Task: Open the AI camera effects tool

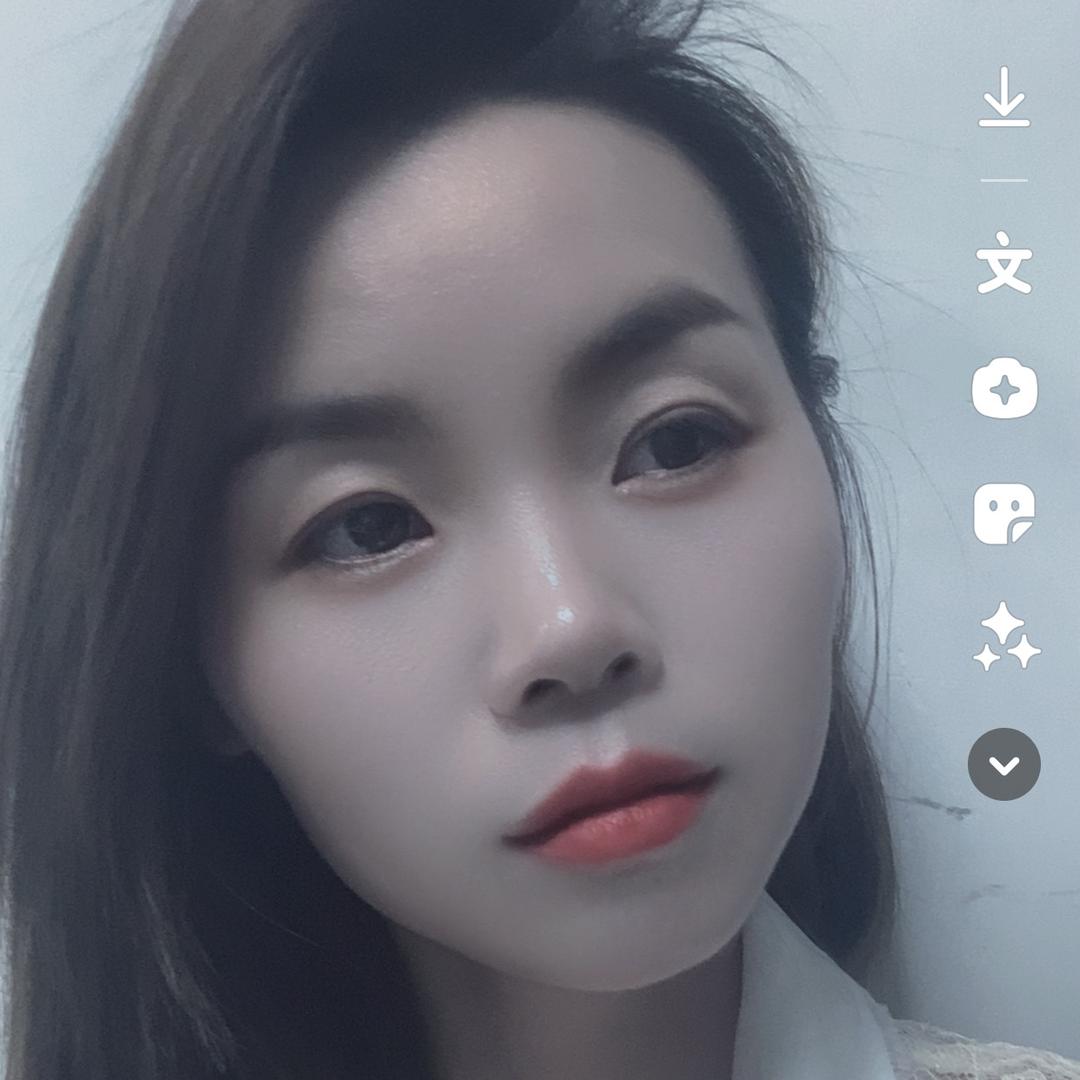Action: pyautogui.click(x=1004, y=388)
